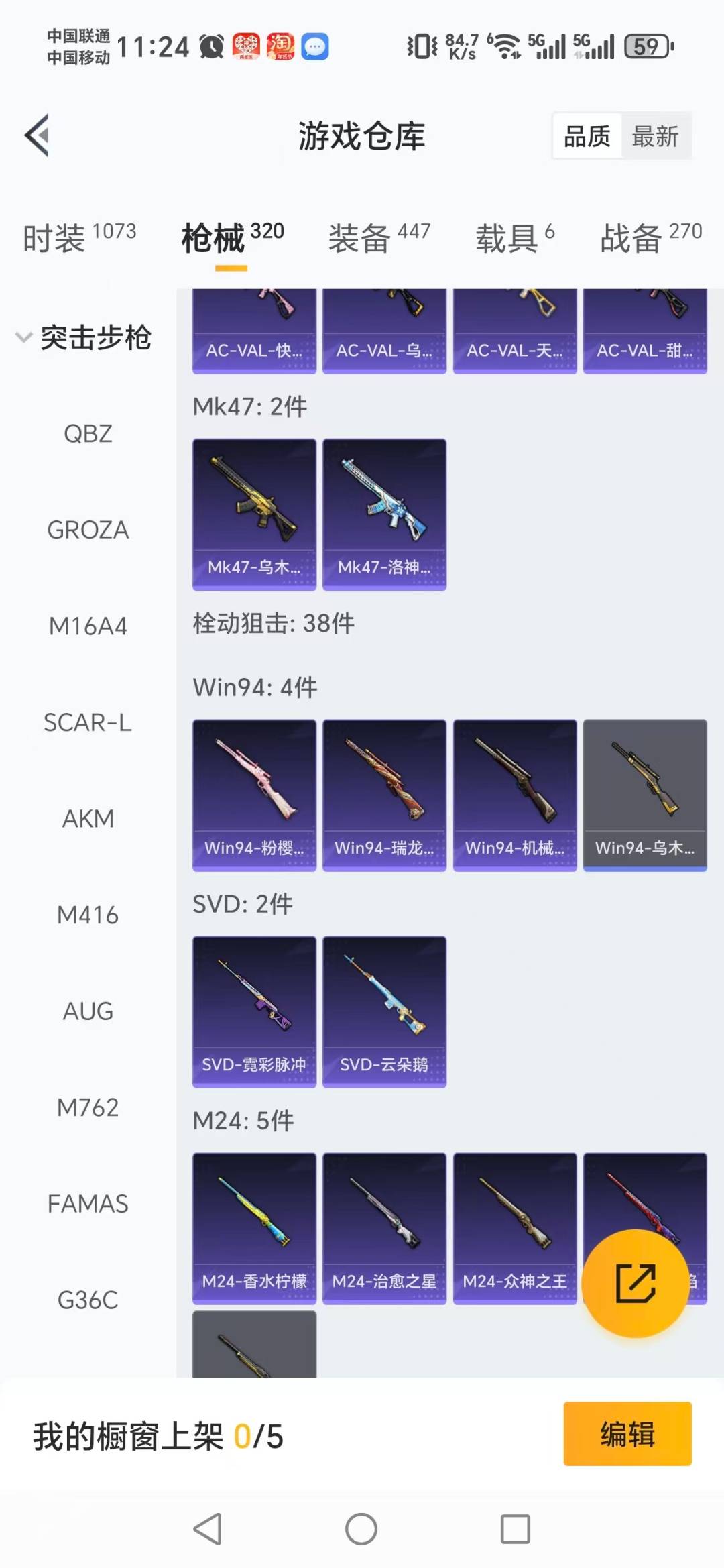Collapse the 突击步枪 category
This screenshot has width=724, height=1568.
(84, 337)
